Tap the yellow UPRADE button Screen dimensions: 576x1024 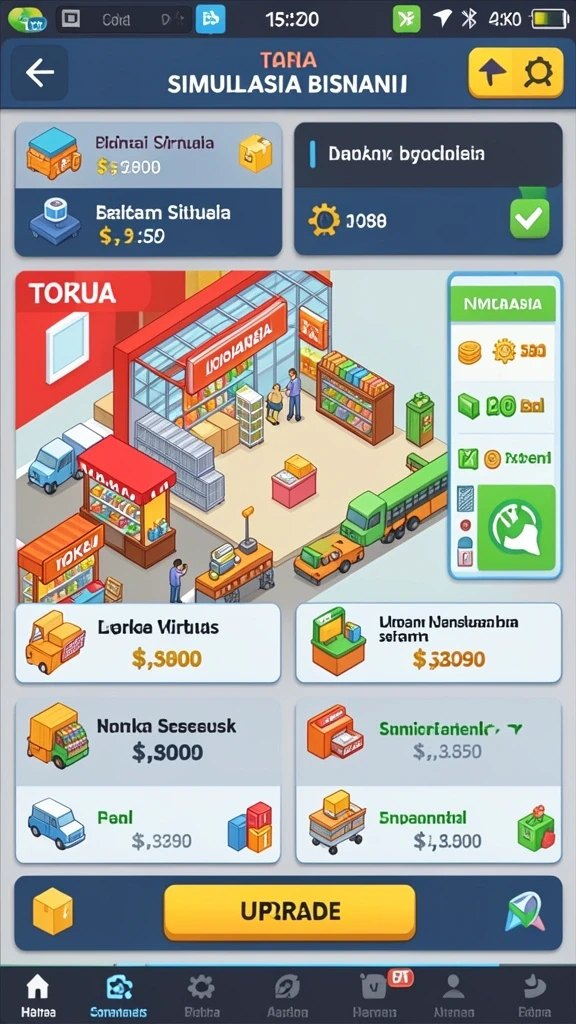[290, 912]
